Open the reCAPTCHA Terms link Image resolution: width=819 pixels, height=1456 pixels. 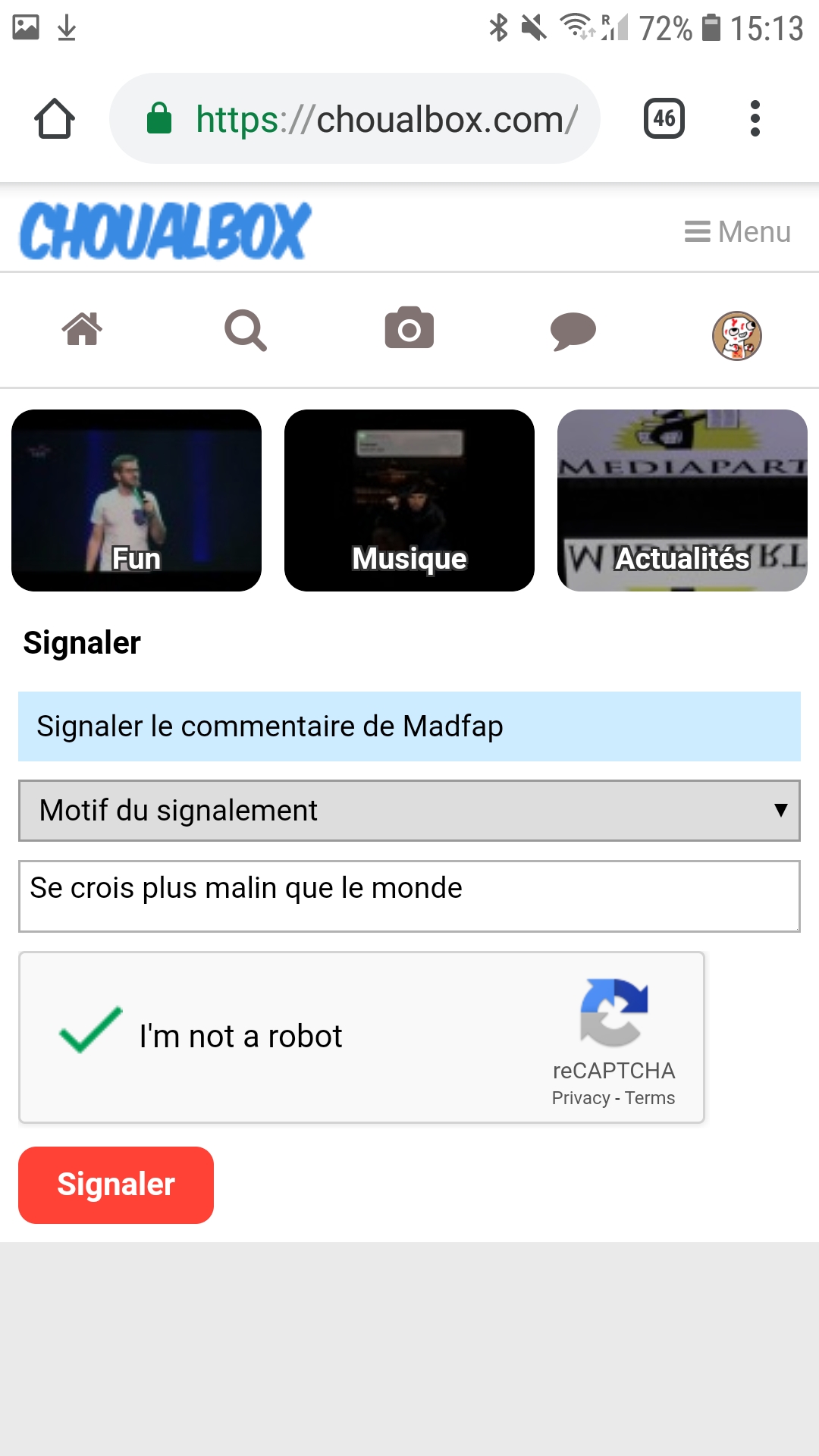[x=650, y=1098]
